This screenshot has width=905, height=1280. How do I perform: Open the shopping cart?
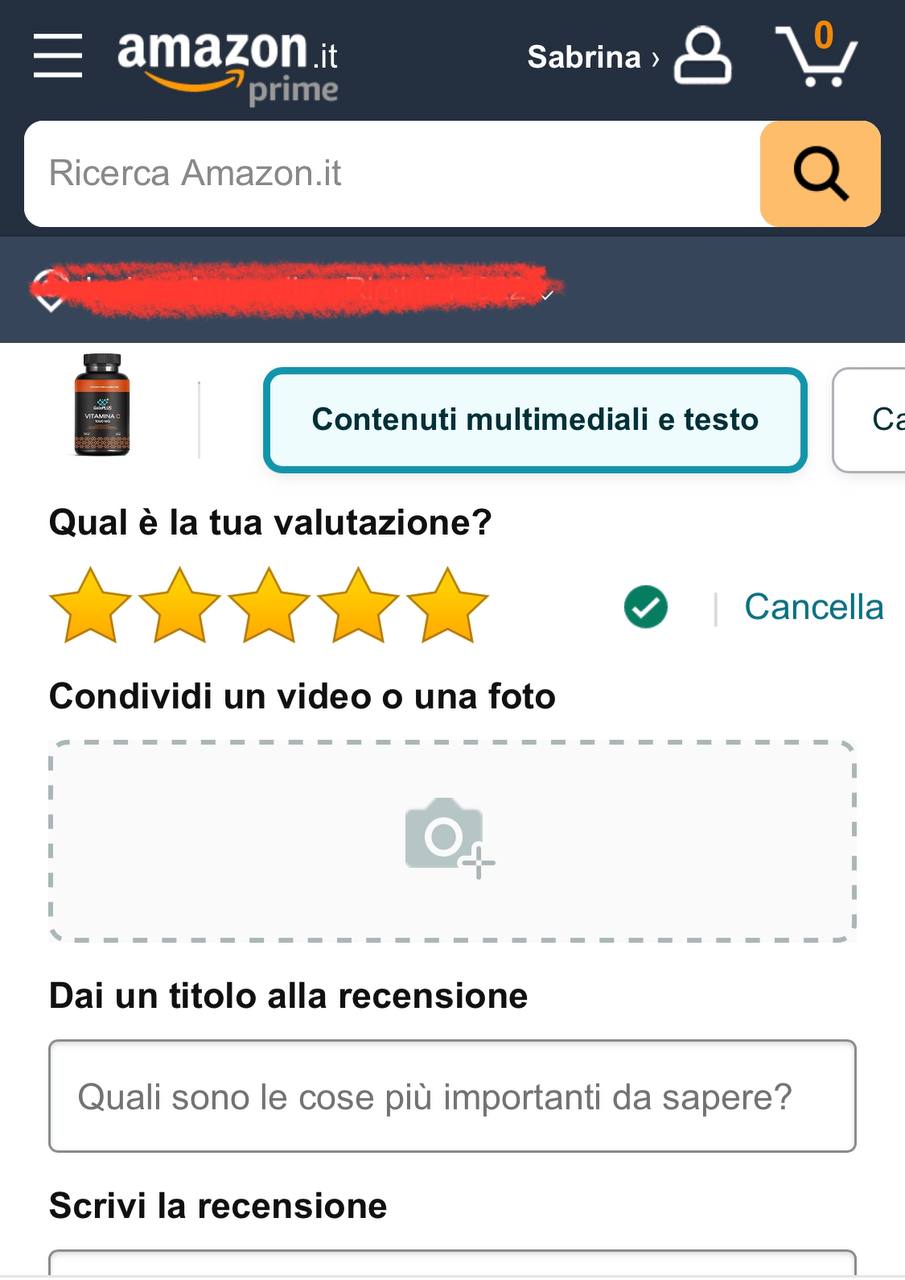(x=817, y=55)
